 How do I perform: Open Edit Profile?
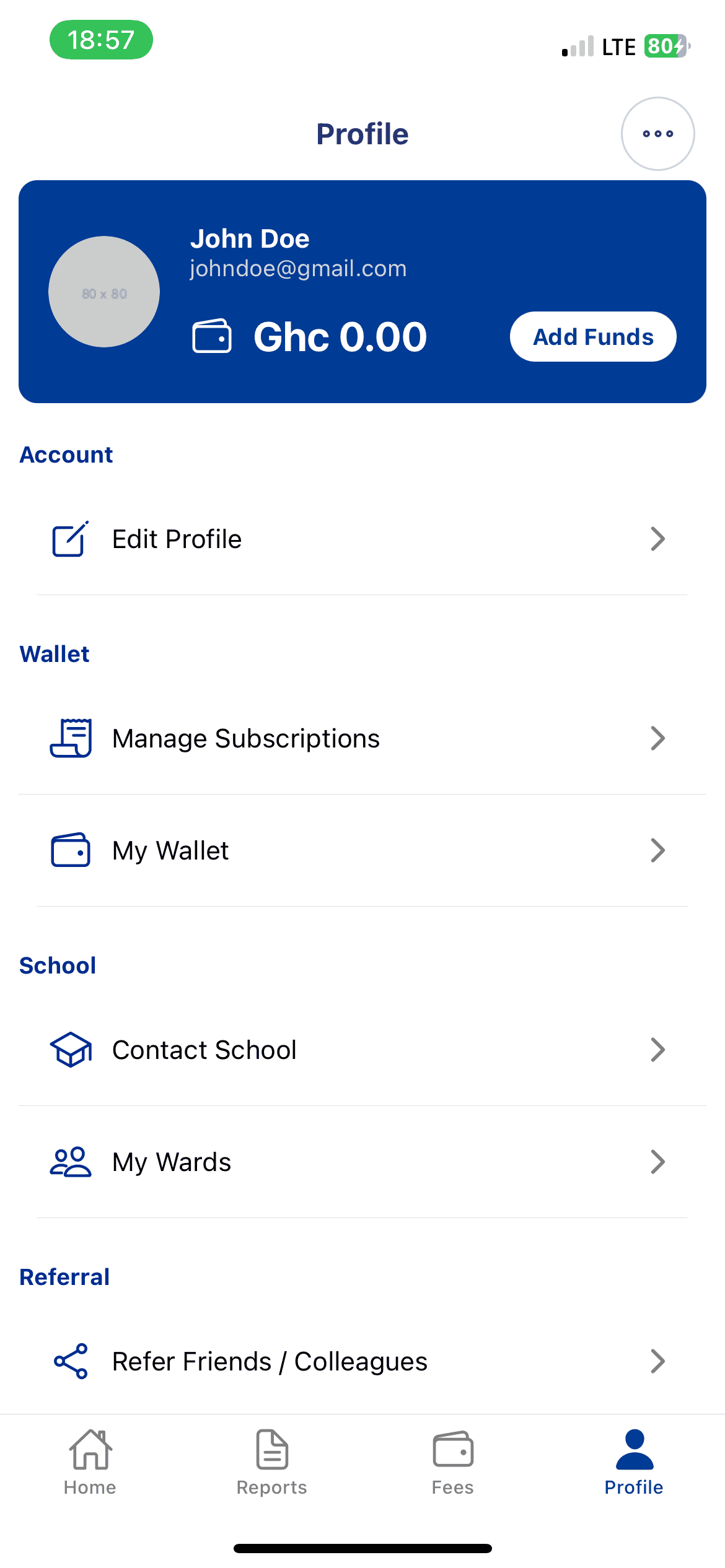362,539
